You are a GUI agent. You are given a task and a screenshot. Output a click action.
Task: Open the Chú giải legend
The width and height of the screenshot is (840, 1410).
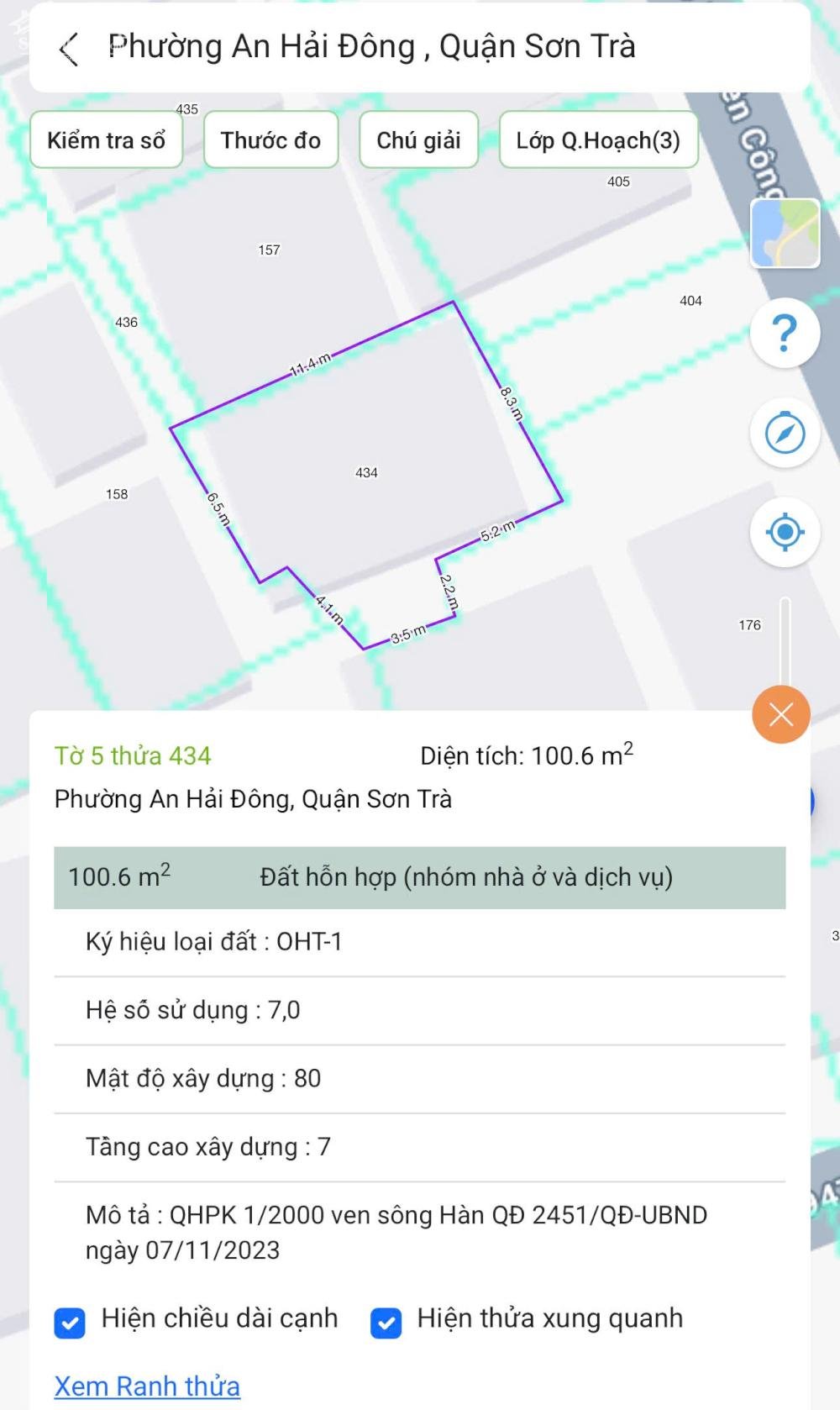point(417,140)
